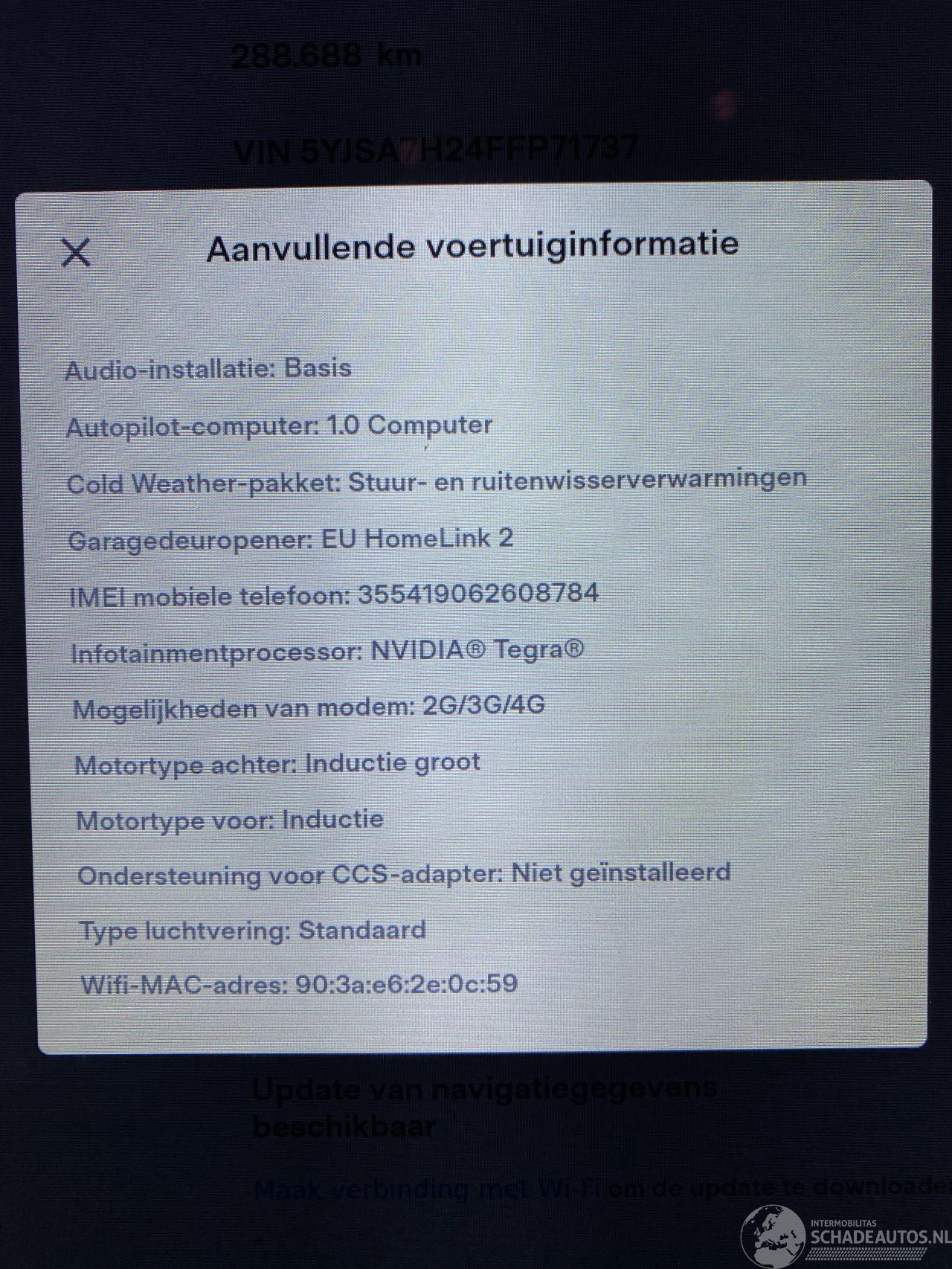This screenshot has height=1269, width=952.
Task: Close the Aanvullende voertuiginformatie dialog
Action: coord(76,253)
